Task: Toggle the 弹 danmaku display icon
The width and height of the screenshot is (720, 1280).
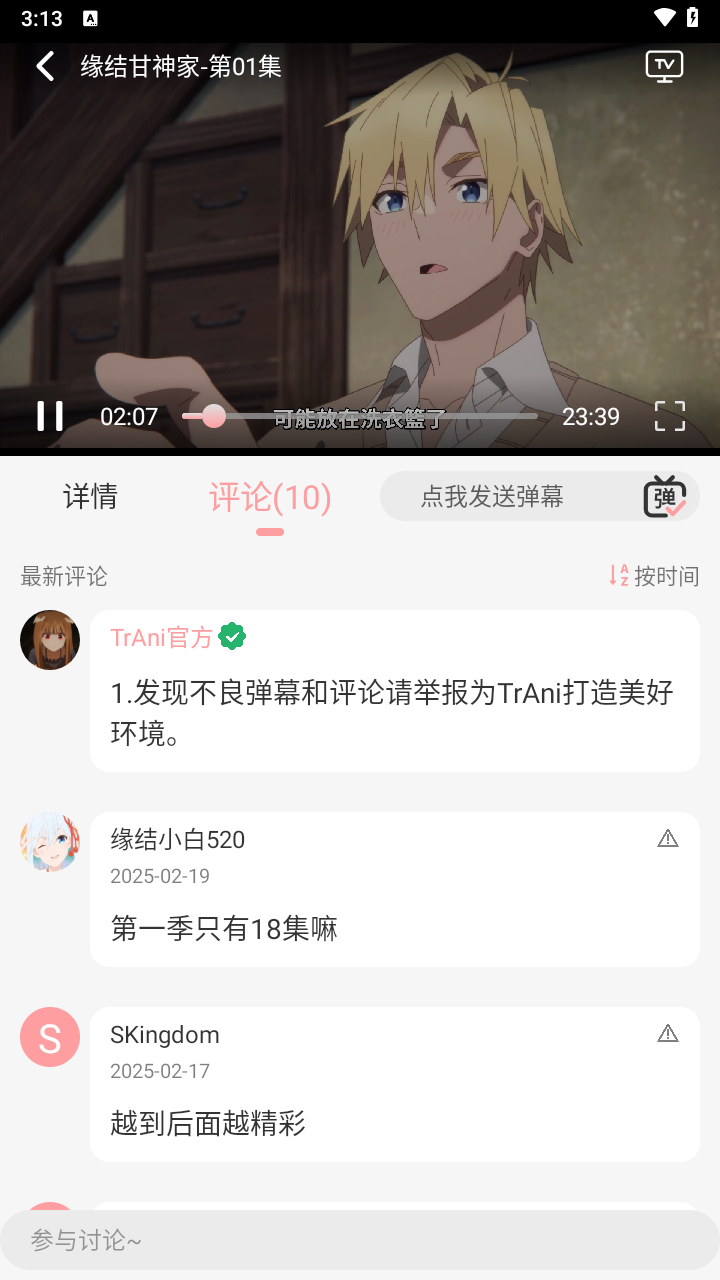Action: (x=664, y=496)
